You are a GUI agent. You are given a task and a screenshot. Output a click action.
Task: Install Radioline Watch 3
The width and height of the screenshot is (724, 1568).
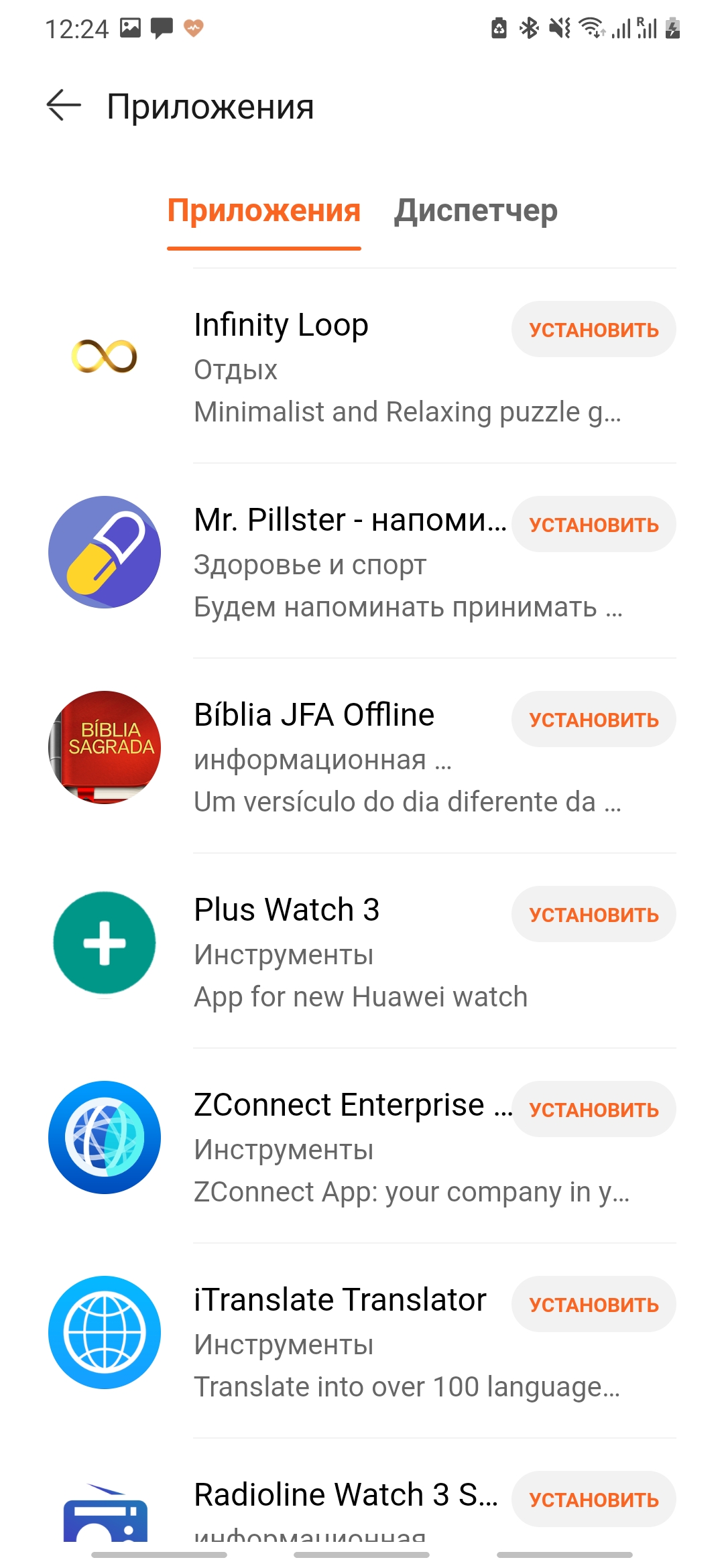(593, 1500)
